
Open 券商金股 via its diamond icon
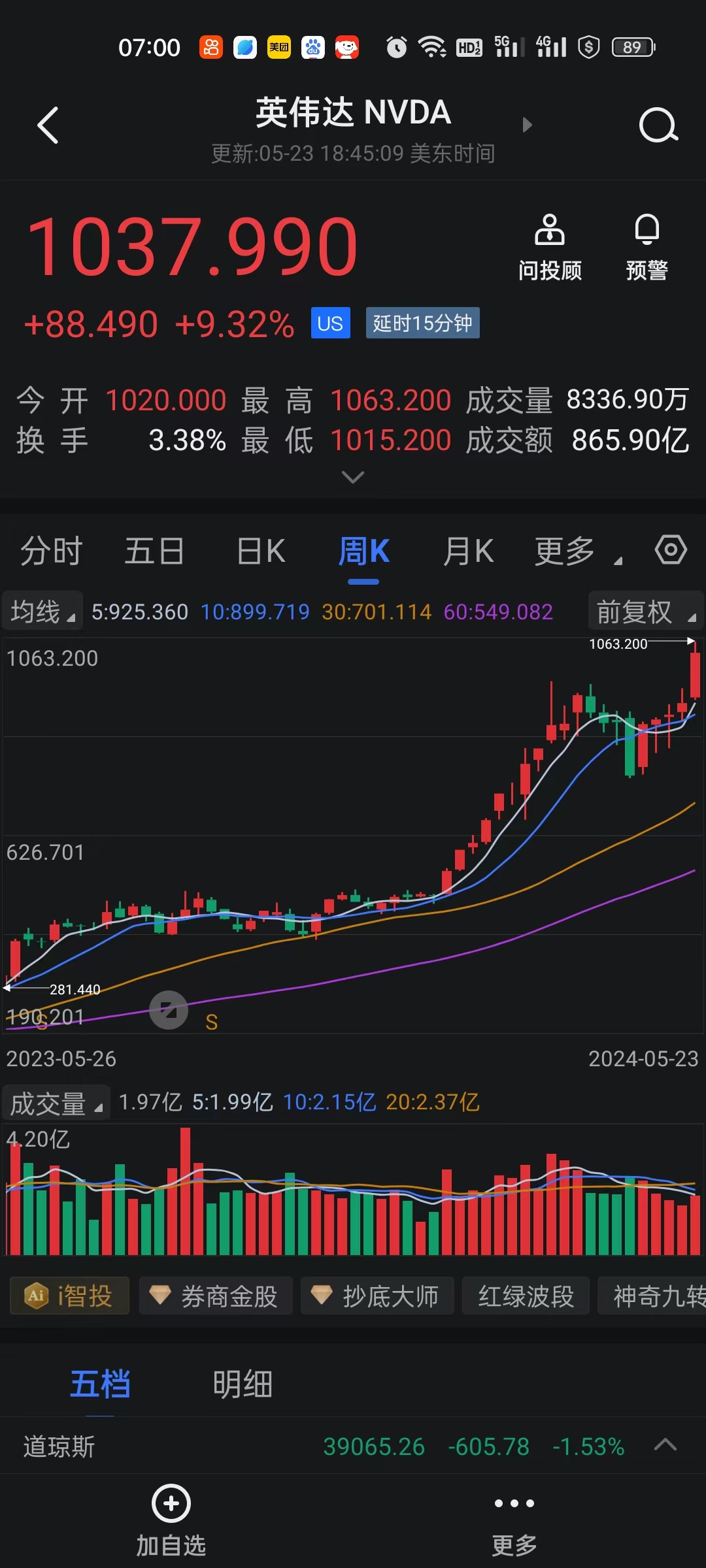pos(216,1296)
